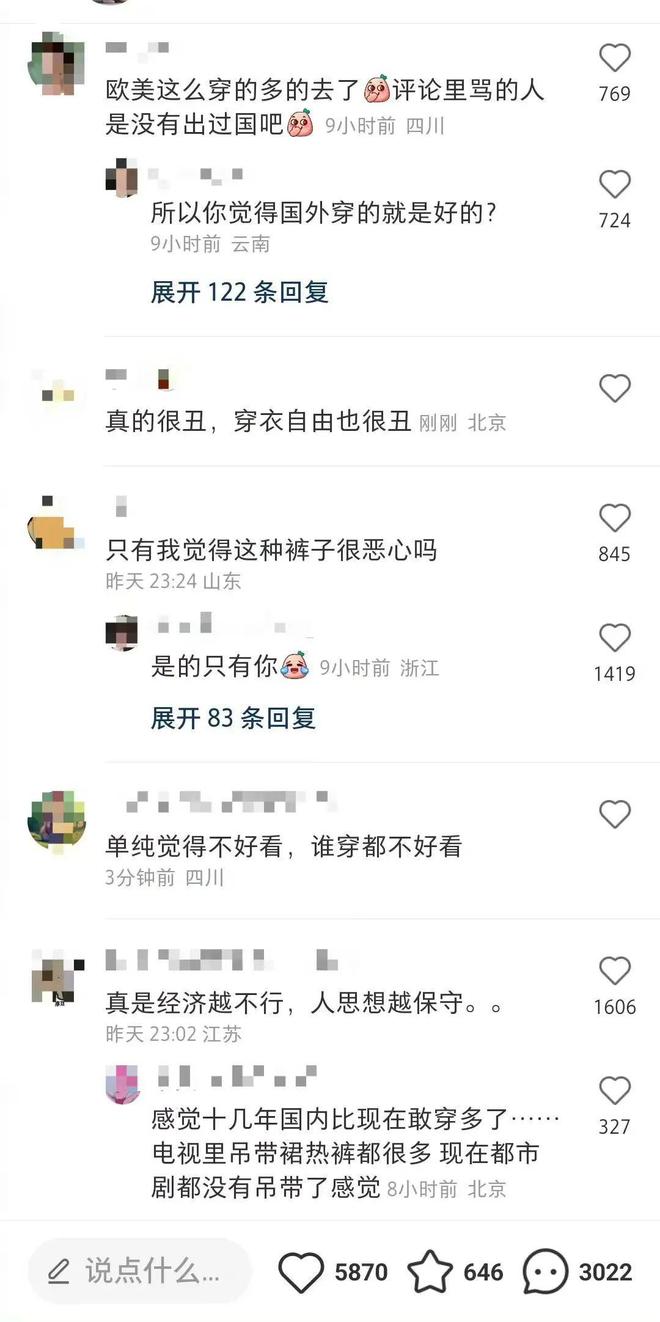Screen dimensions: 660x1322
Task: Like the reply 是的只有你
Action: pos(614,638)
